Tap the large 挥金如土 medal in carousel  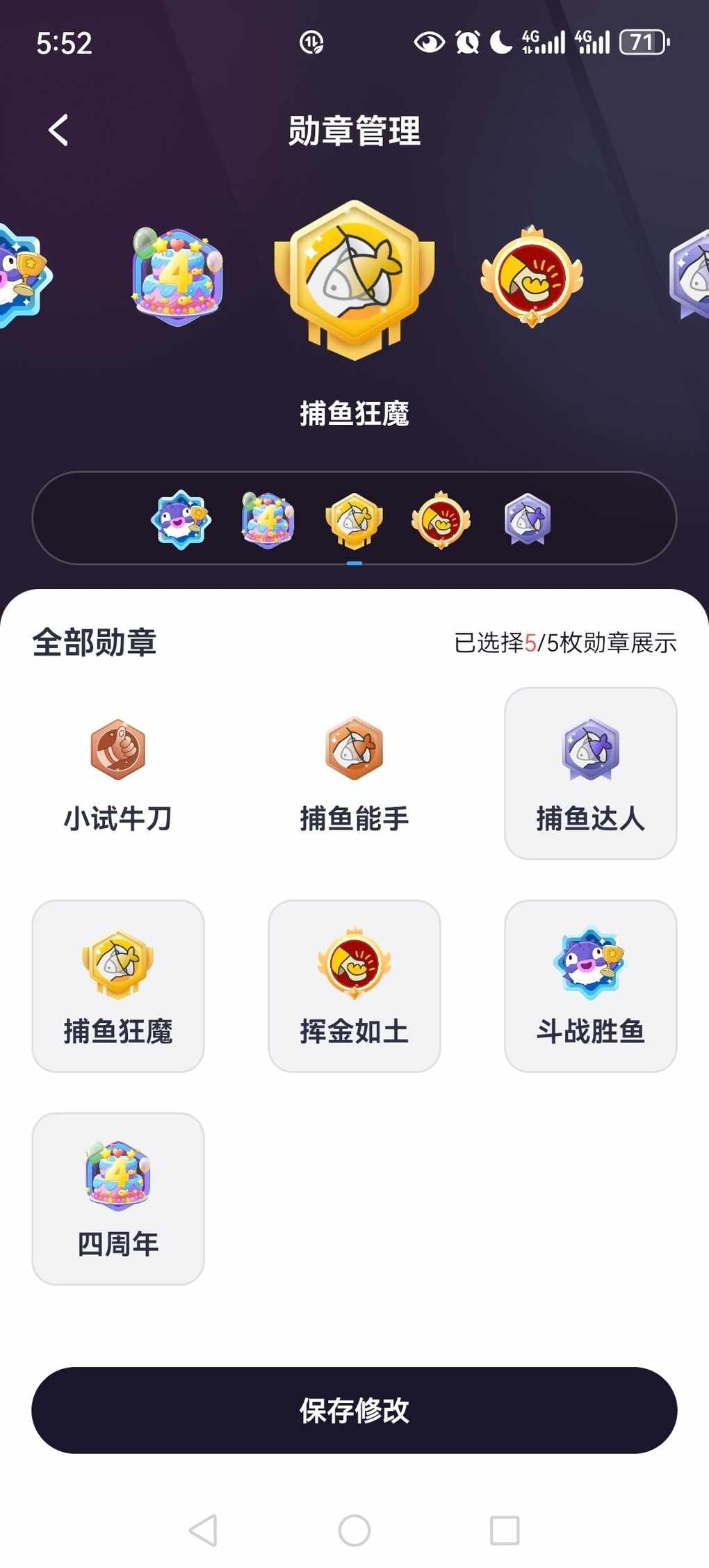coord(532,277)
